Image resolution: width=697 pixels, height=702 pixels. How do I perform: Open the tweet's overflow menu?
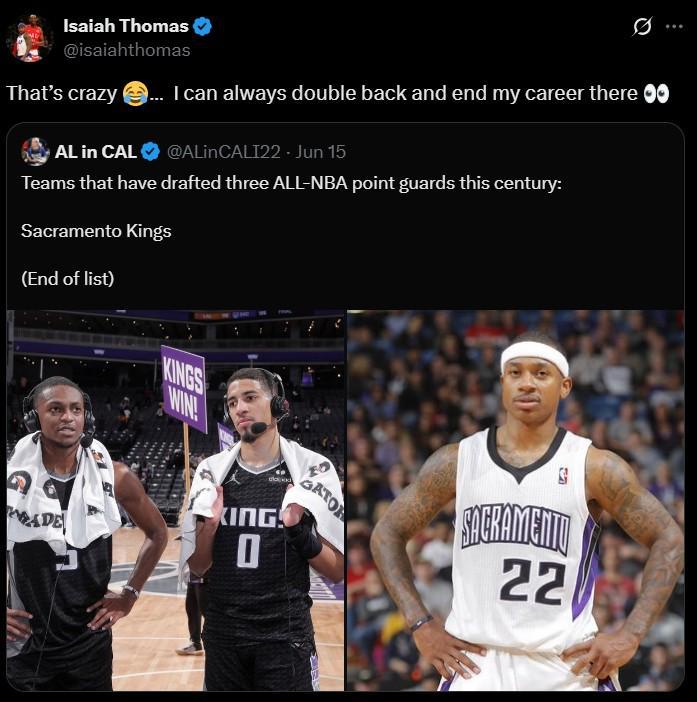tap(674, 27)
